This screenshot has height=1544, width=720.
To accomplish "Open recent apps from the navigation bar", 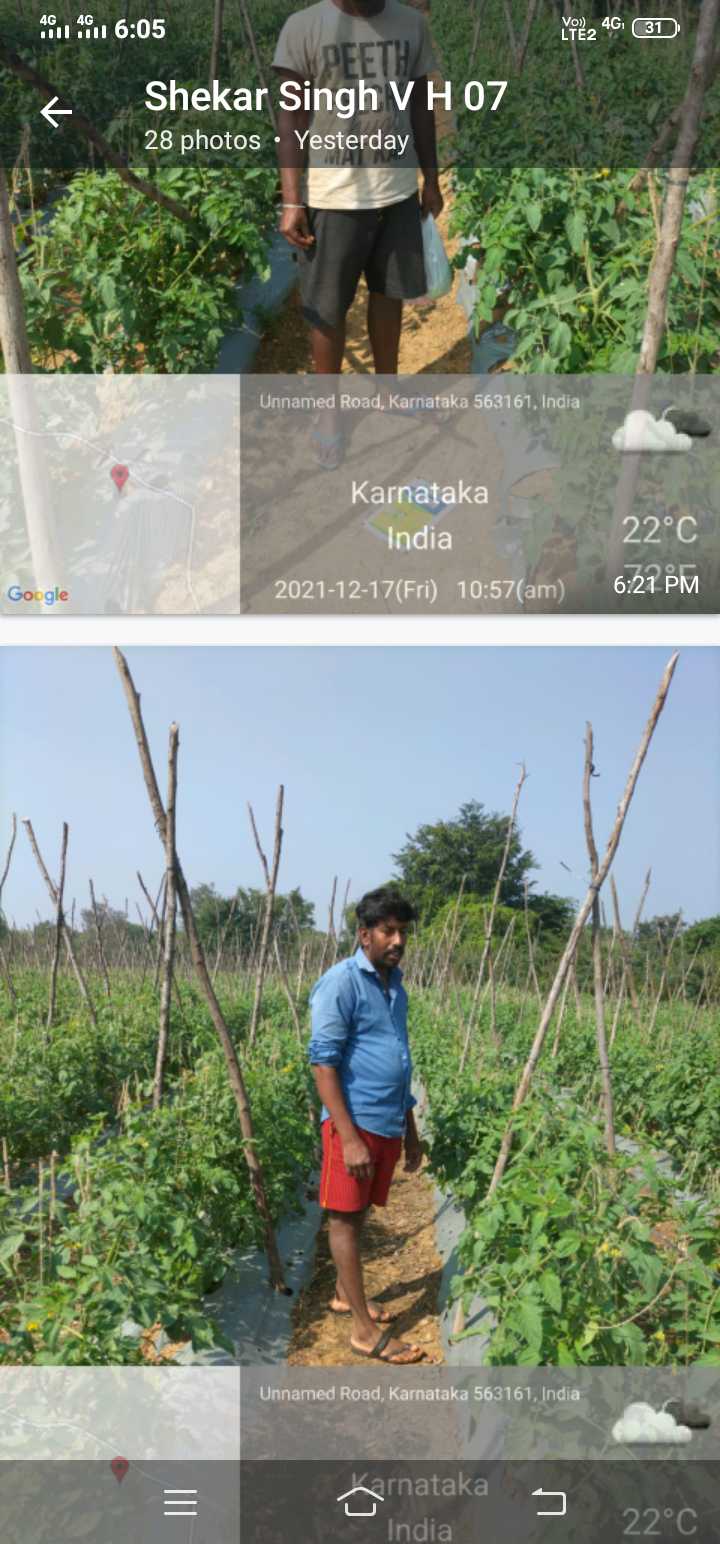I will point(180,1502).
